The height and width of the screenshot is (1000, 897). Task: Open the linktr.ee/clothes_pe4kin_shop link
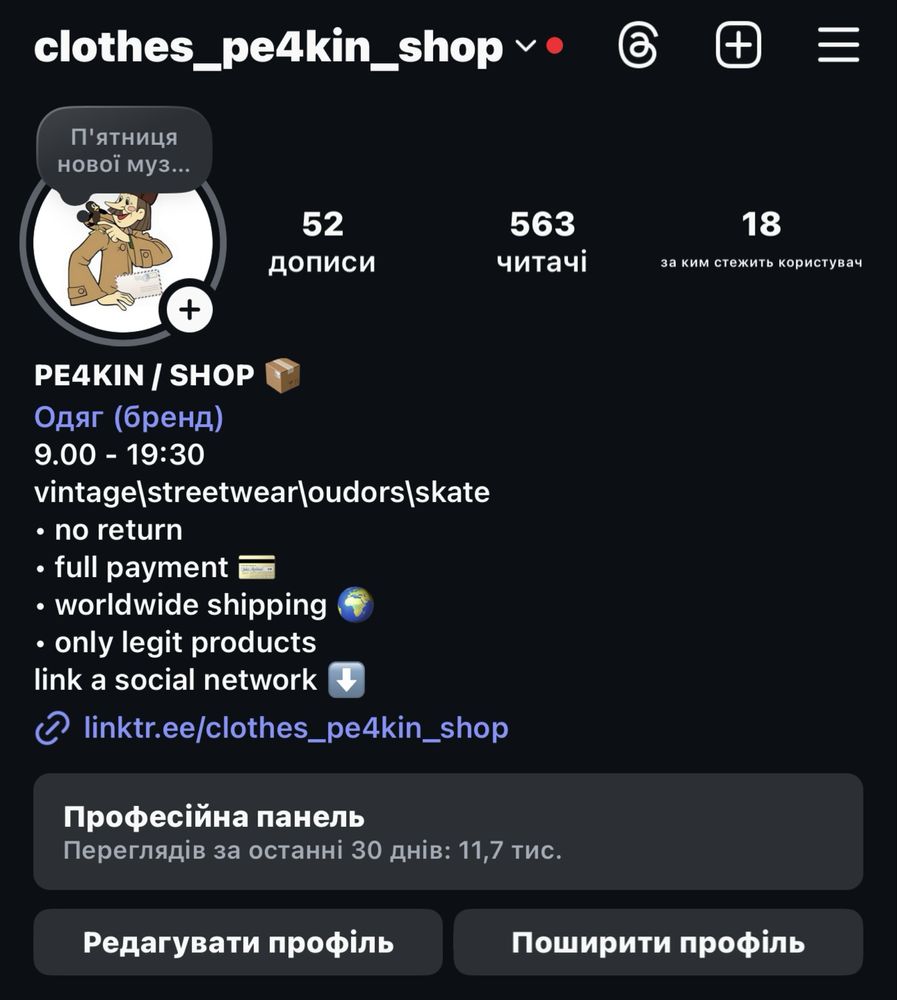point(295,727)
